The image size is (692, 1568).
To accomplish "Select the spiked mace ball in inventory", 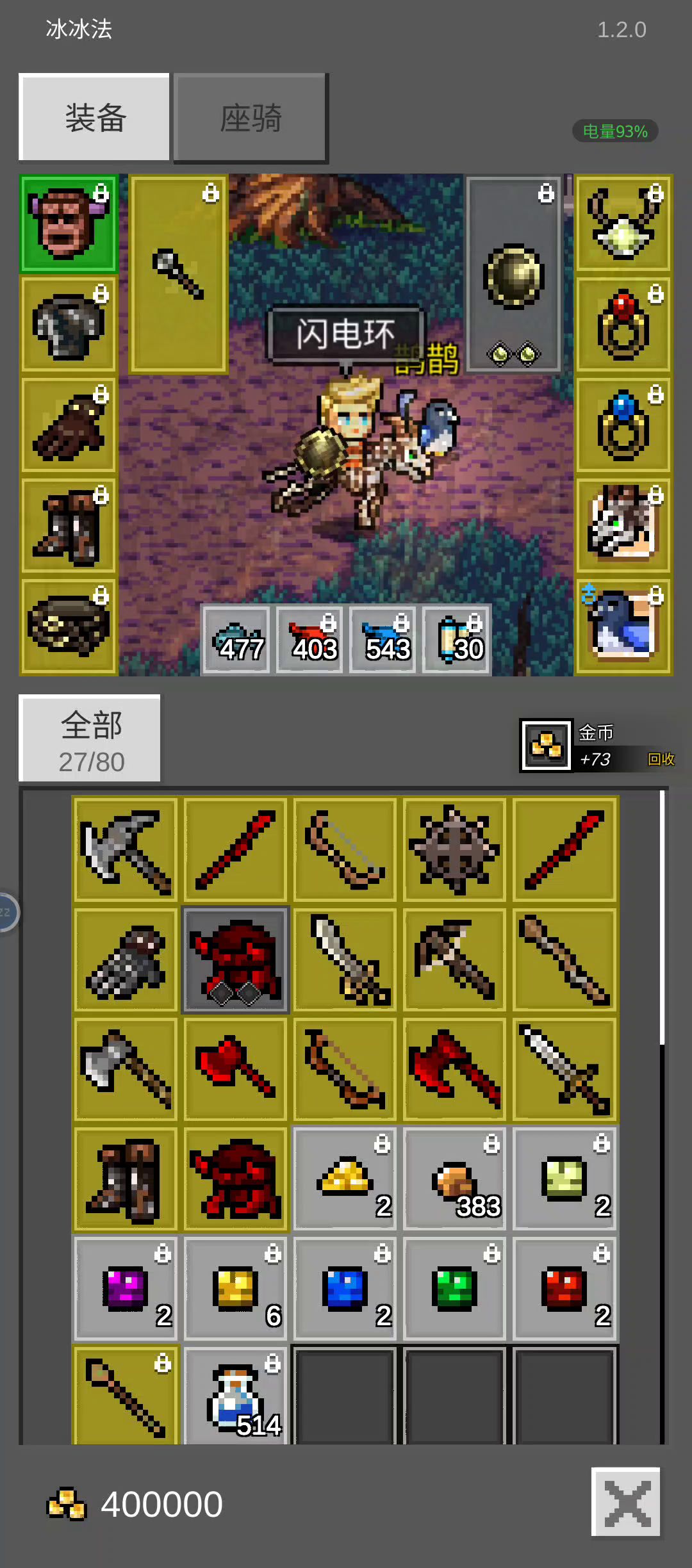I will (x=454, y=849).
